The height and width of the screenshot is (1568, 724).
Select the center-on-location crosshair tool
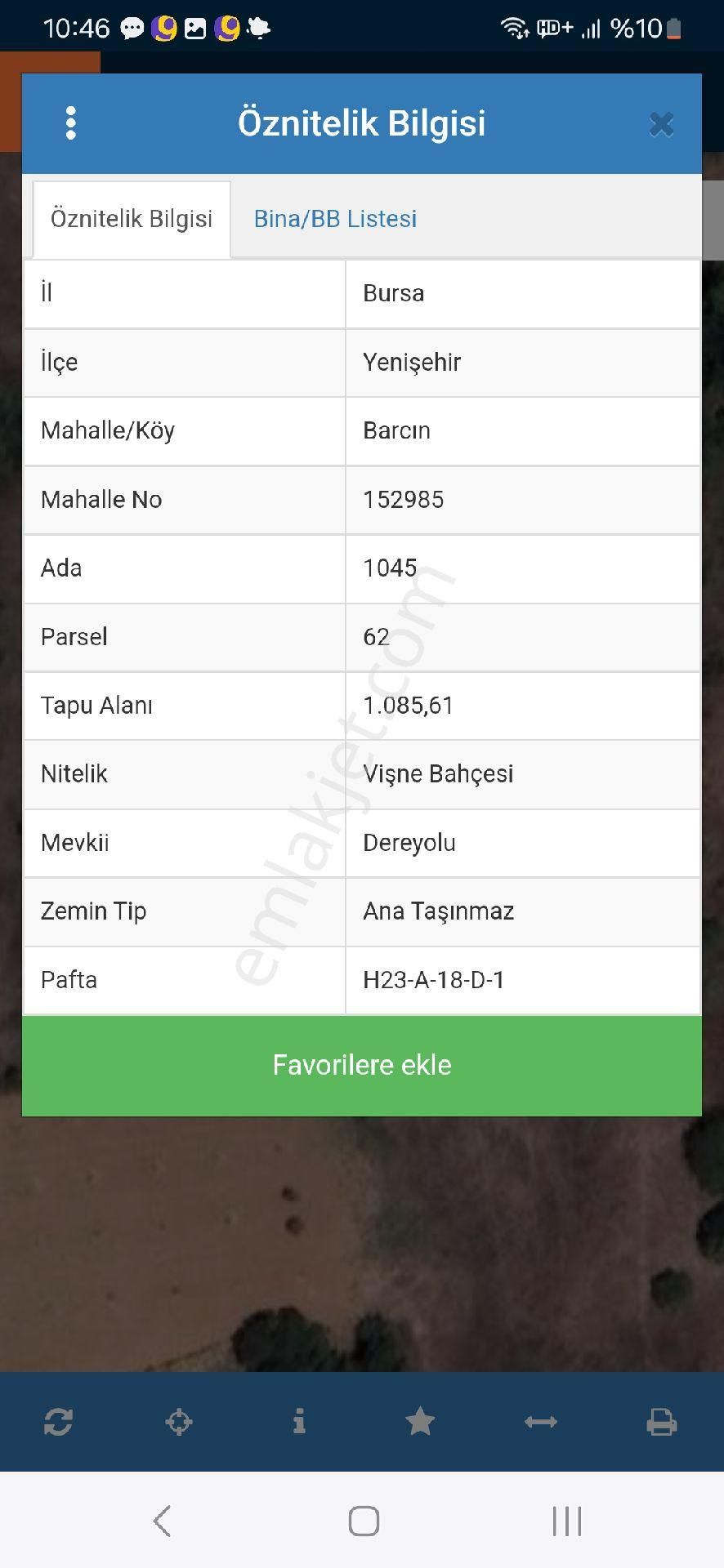(x=179, y=1421)
